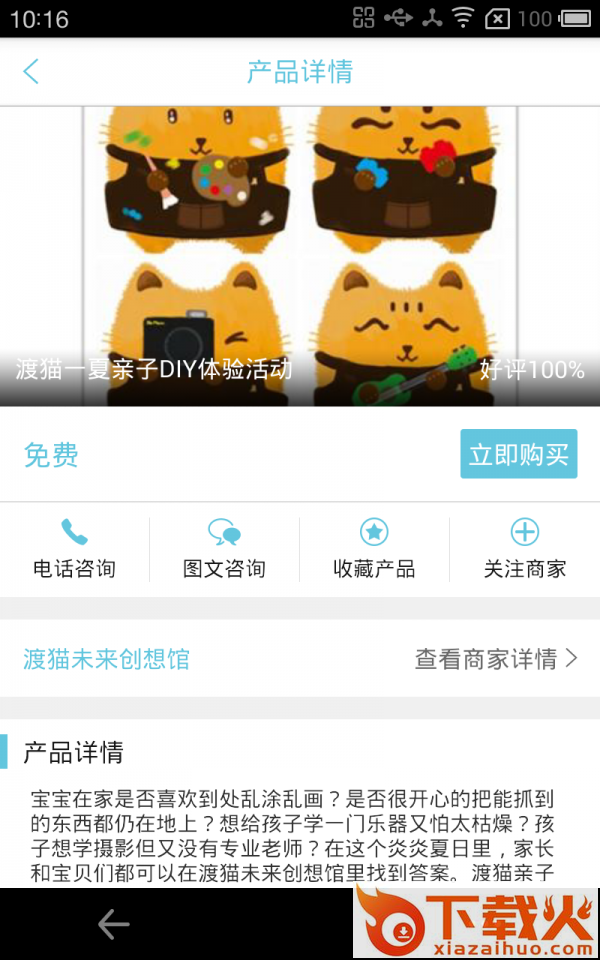
Task: Tap the system back button
Action: (x=113, y=924)
